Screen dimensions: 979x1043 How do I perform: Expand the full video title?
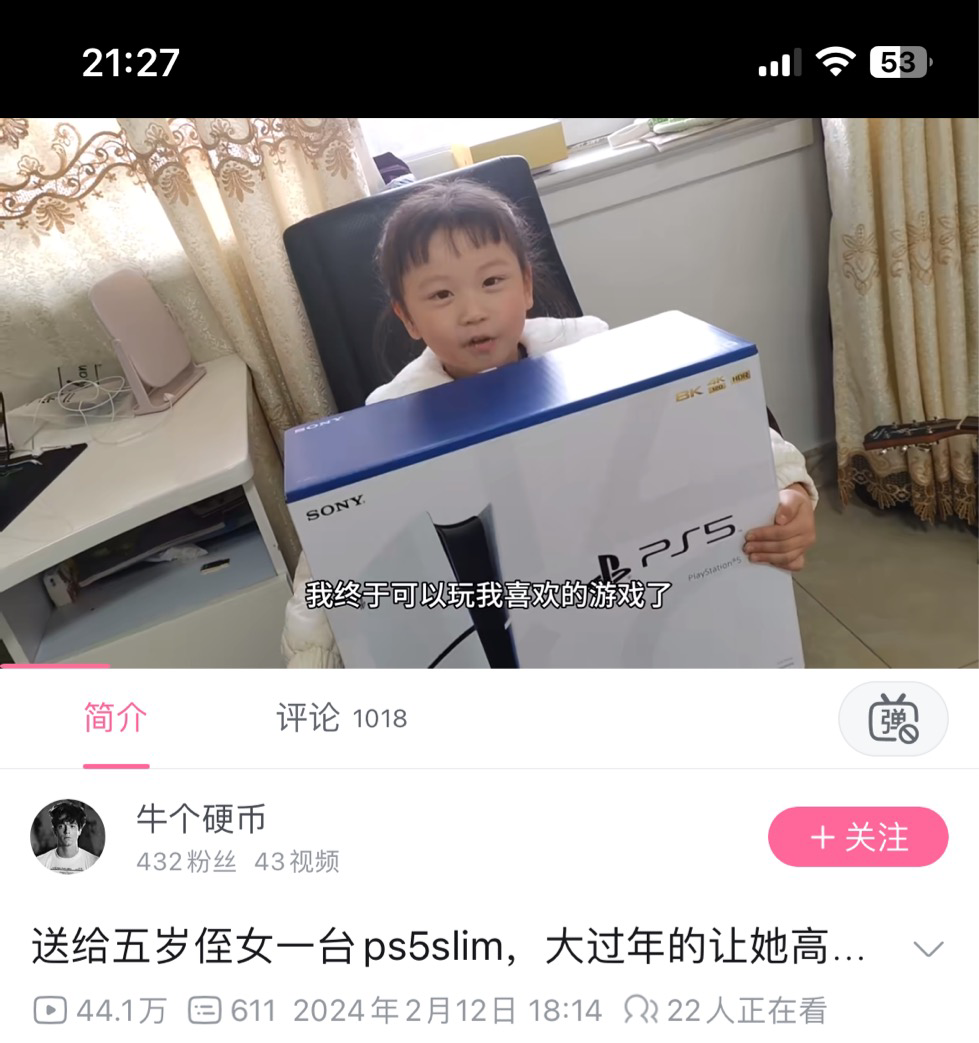click(929, 949)
